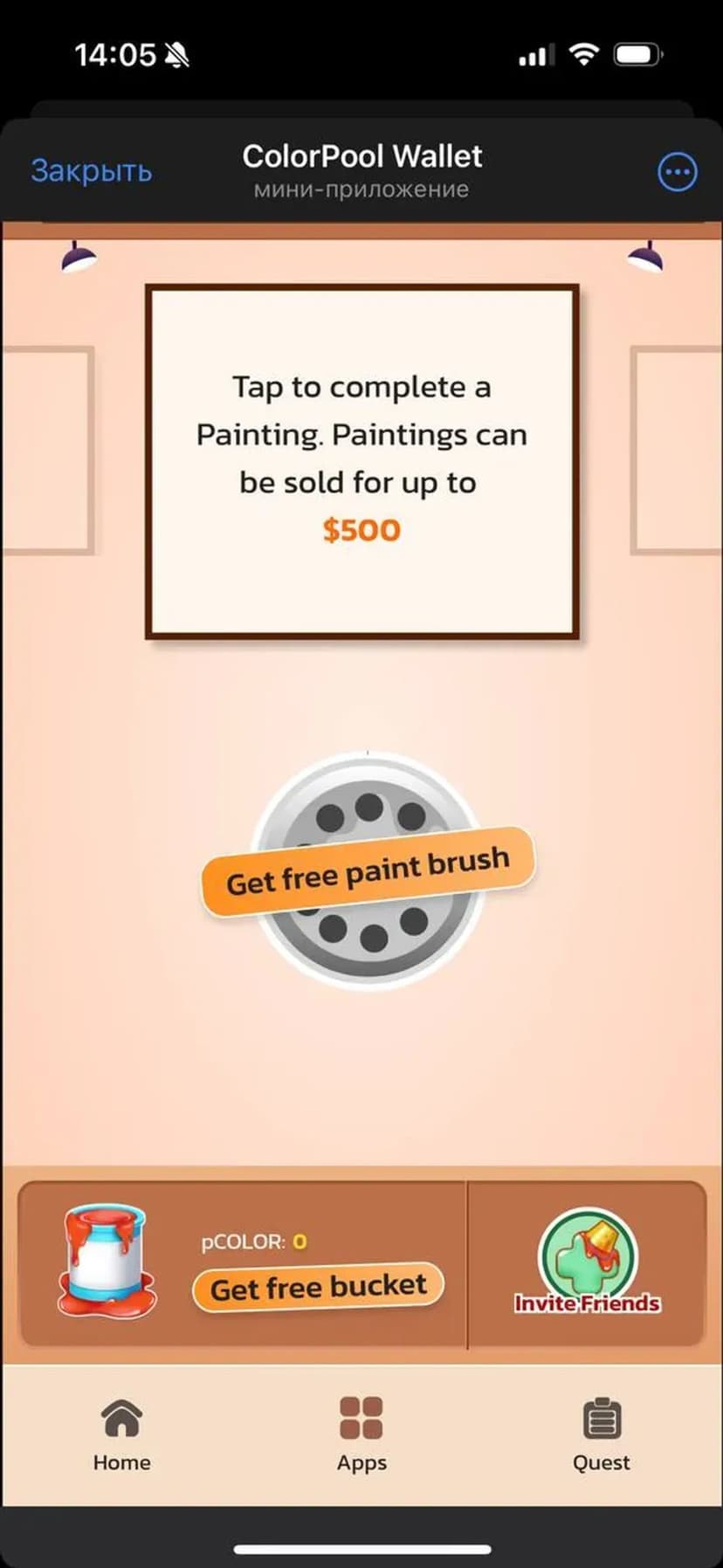This screenshot has width=723, height=1568.
Task: Tap the painting canvas to paint
Action: pos(361,461)
